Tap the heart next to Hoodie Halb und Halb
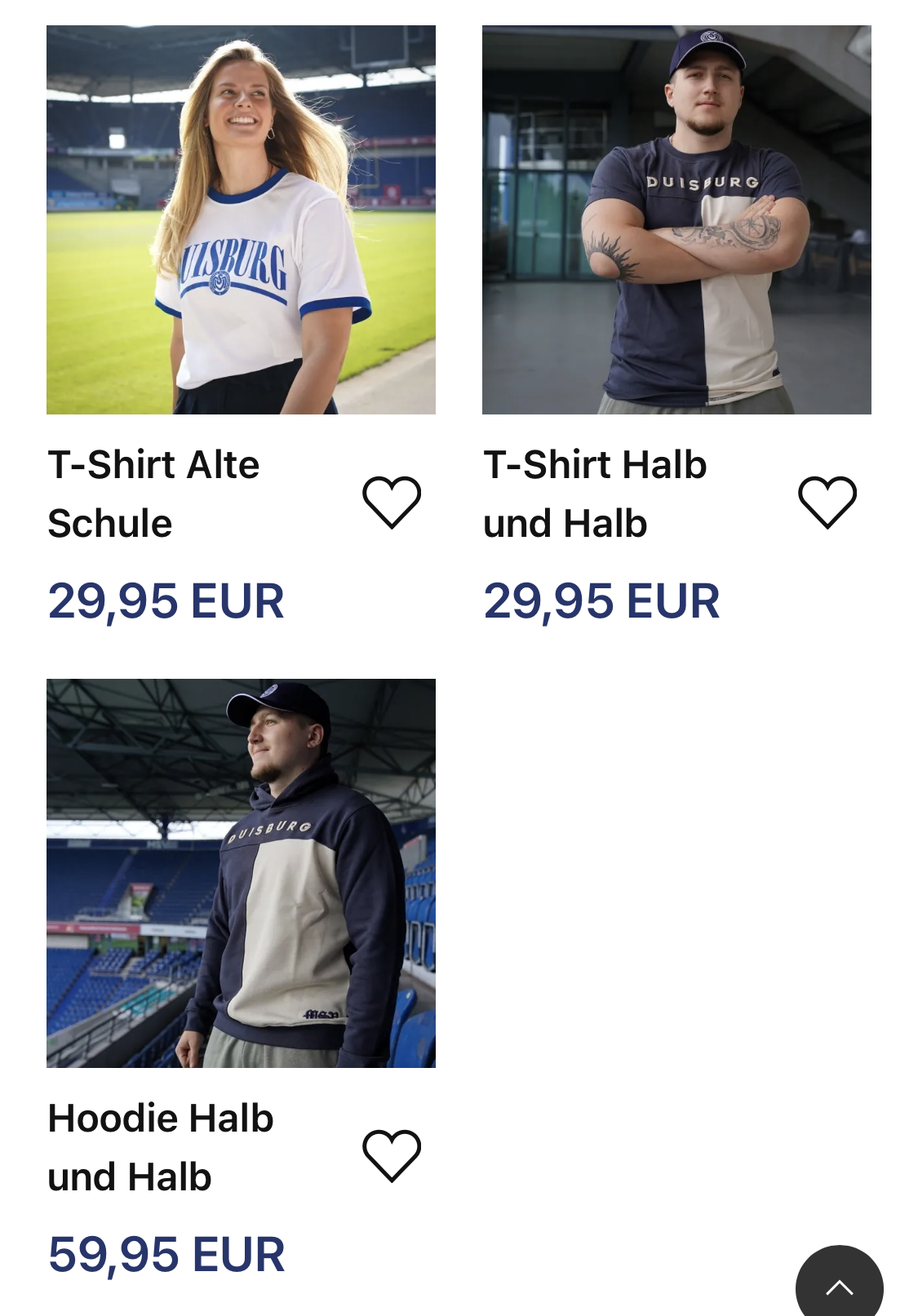 click(392, 1155)
